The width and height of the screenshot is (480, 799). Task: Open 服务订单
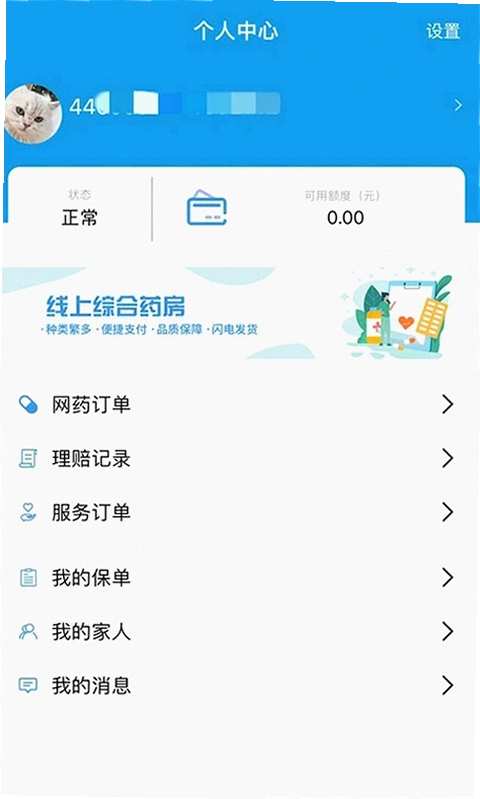tap(236, 512)
